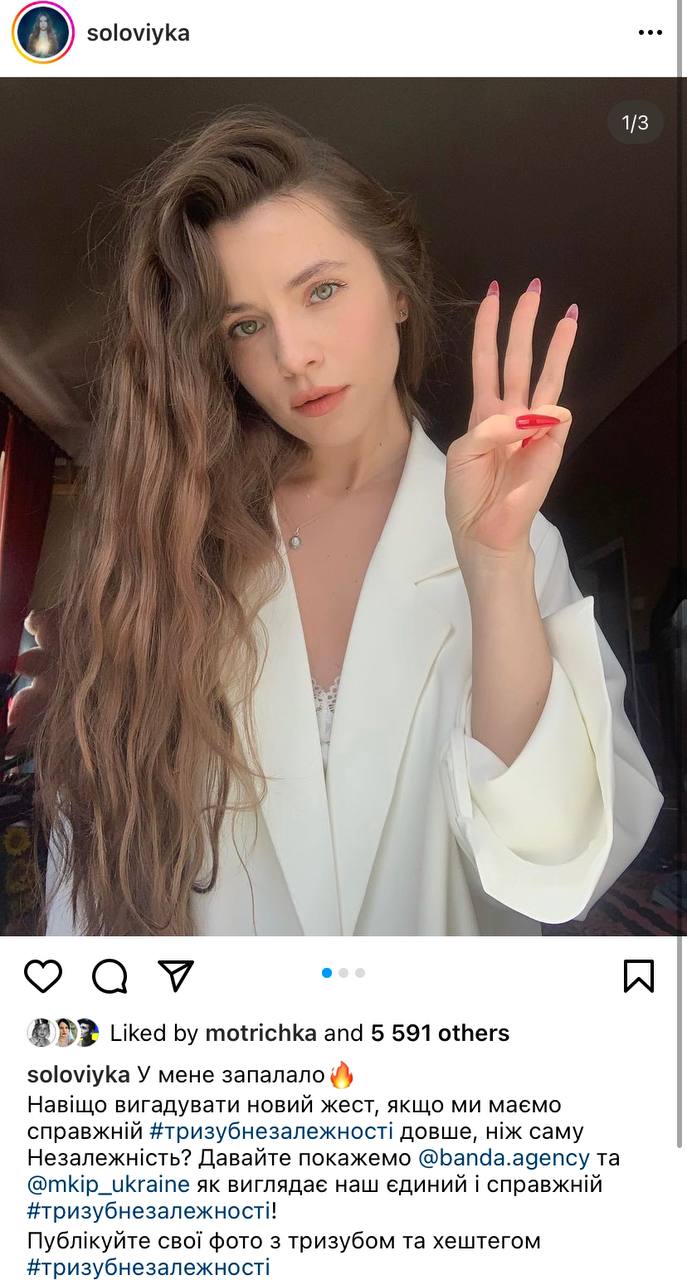Open the comments on this post
Viewport: 687px width, 1280px height.
tap(109, 975)
